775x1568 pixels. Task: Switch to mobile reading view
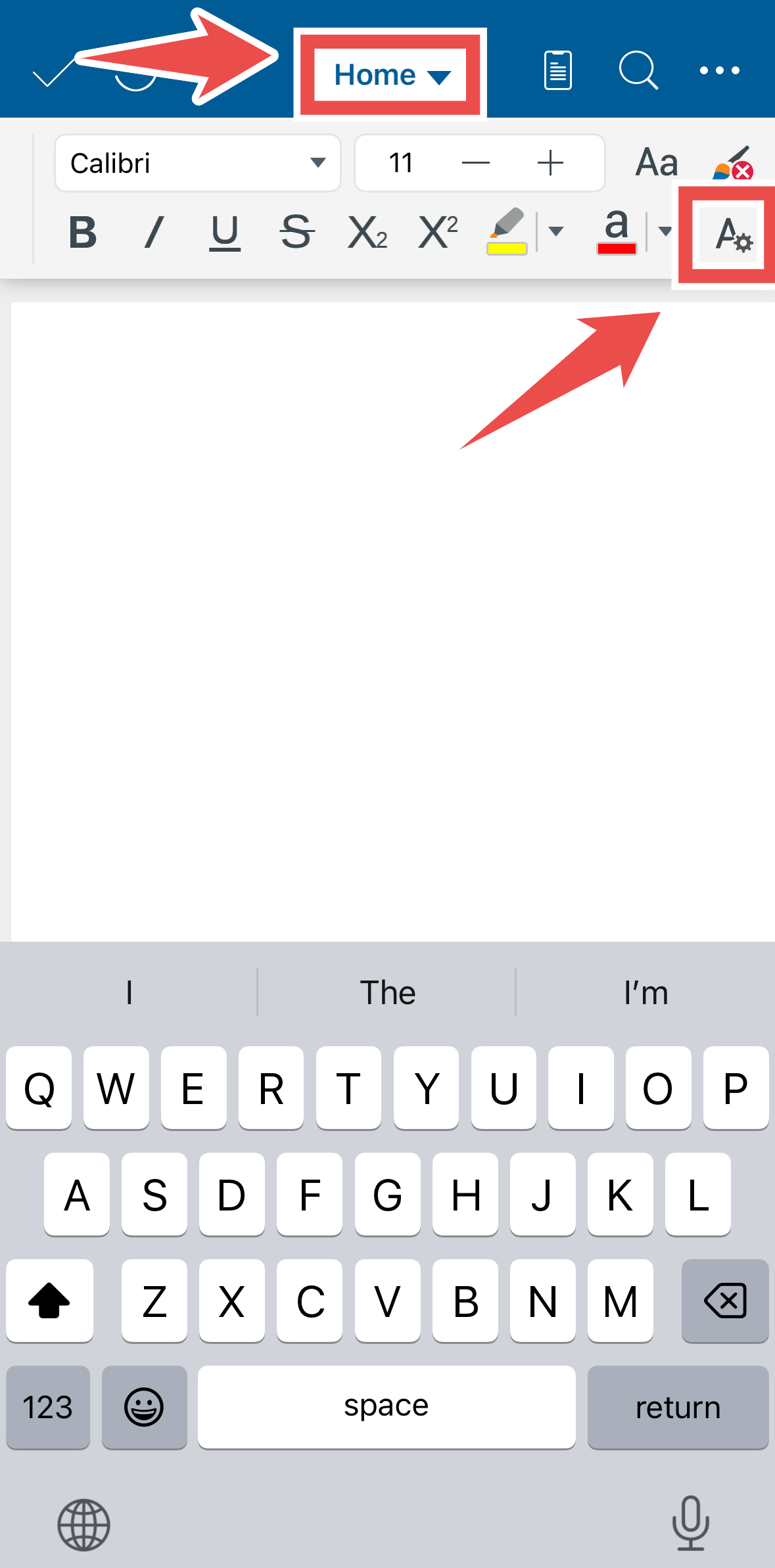[x=557, y=70]
